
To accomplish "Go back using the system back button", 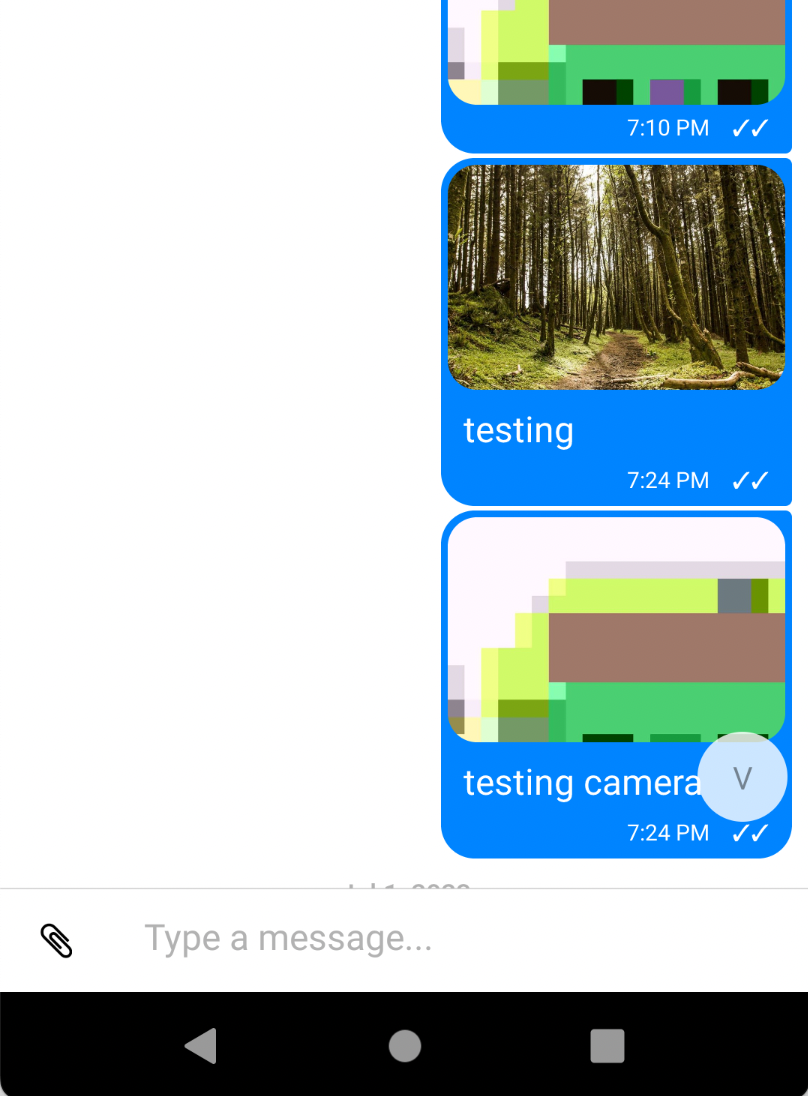I will [201, 1046].
